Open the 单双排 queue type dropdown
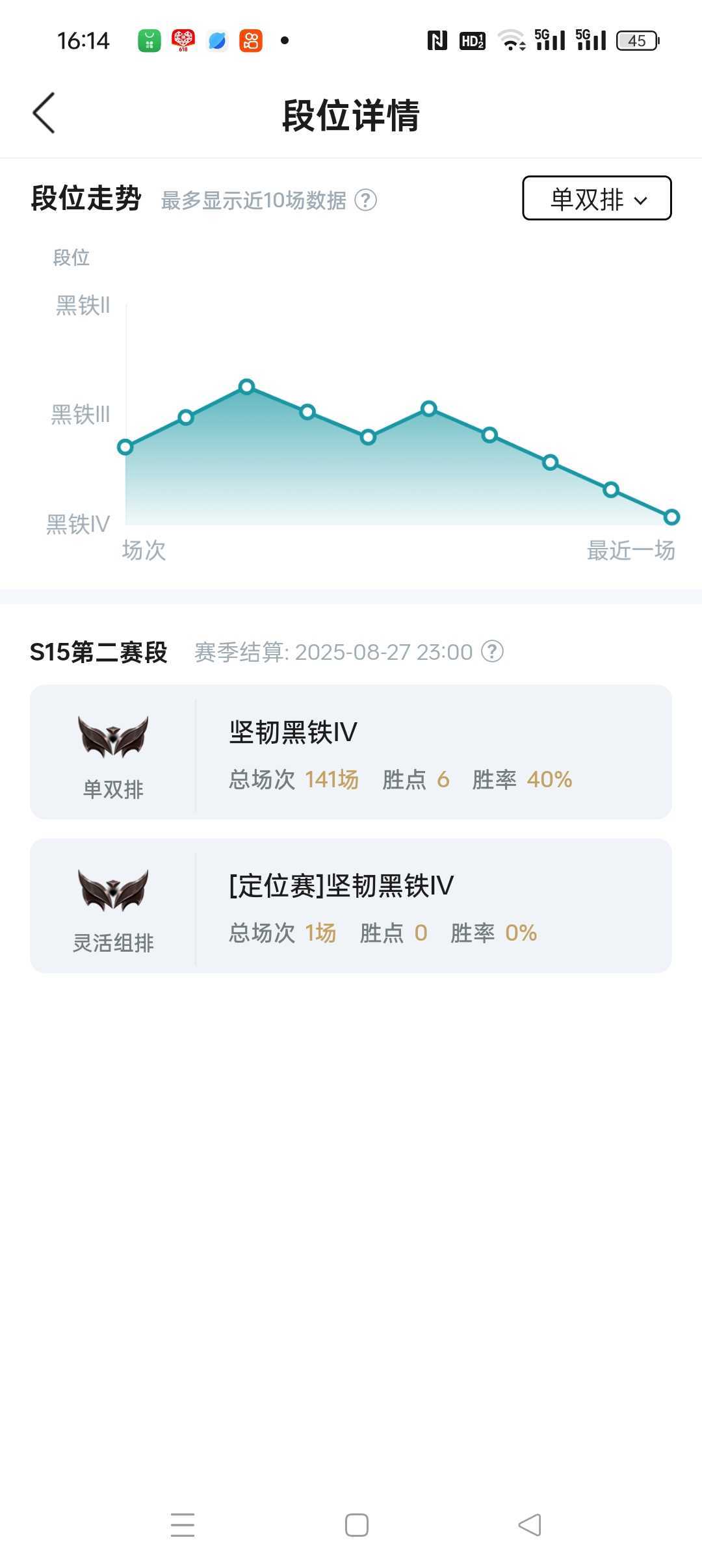The width and height of the screenshot is (702, 1568). 597,198
